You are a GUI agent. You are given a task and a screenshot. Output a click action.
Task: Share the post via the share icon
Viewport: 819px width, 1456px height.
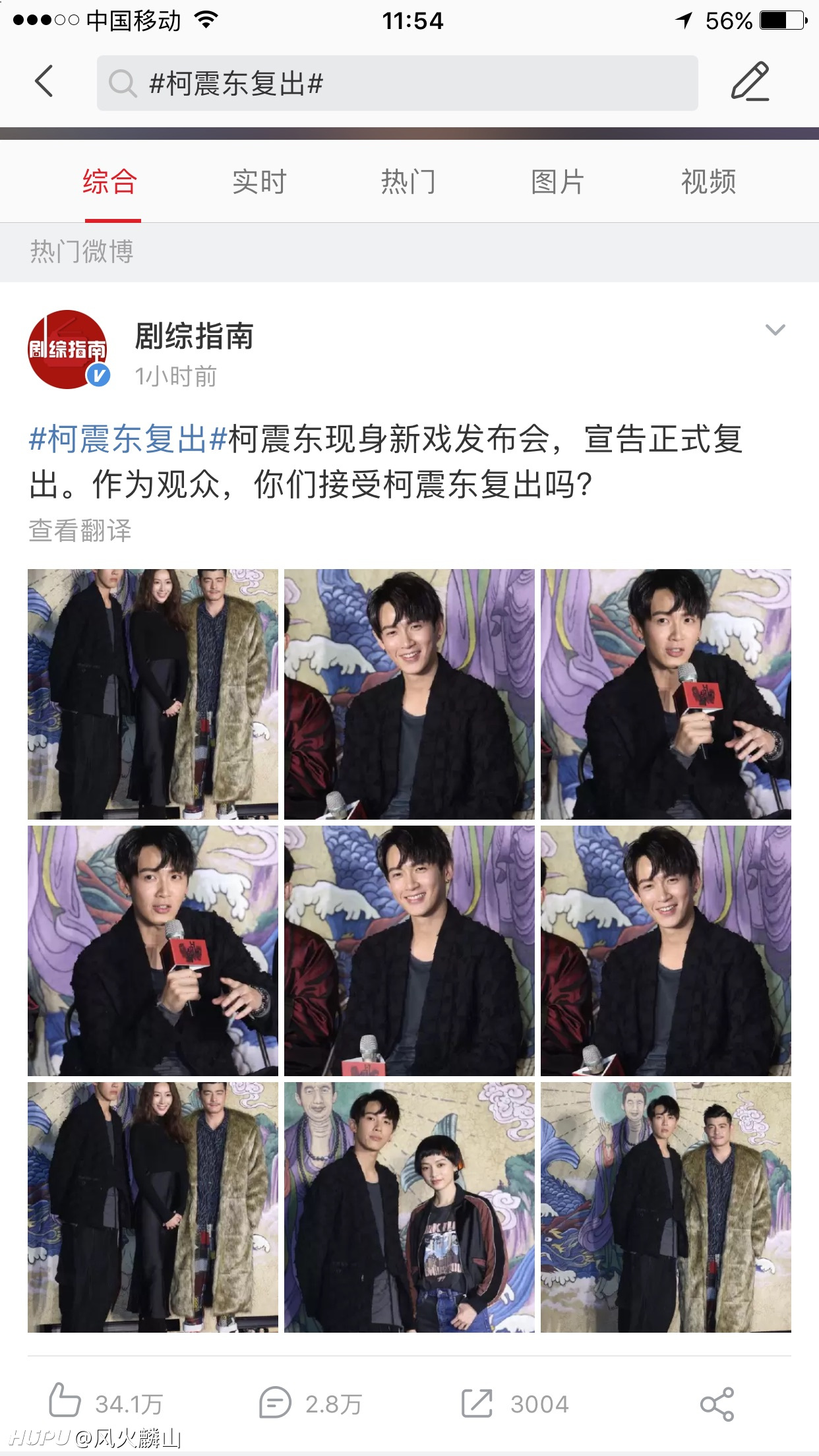717,1404
